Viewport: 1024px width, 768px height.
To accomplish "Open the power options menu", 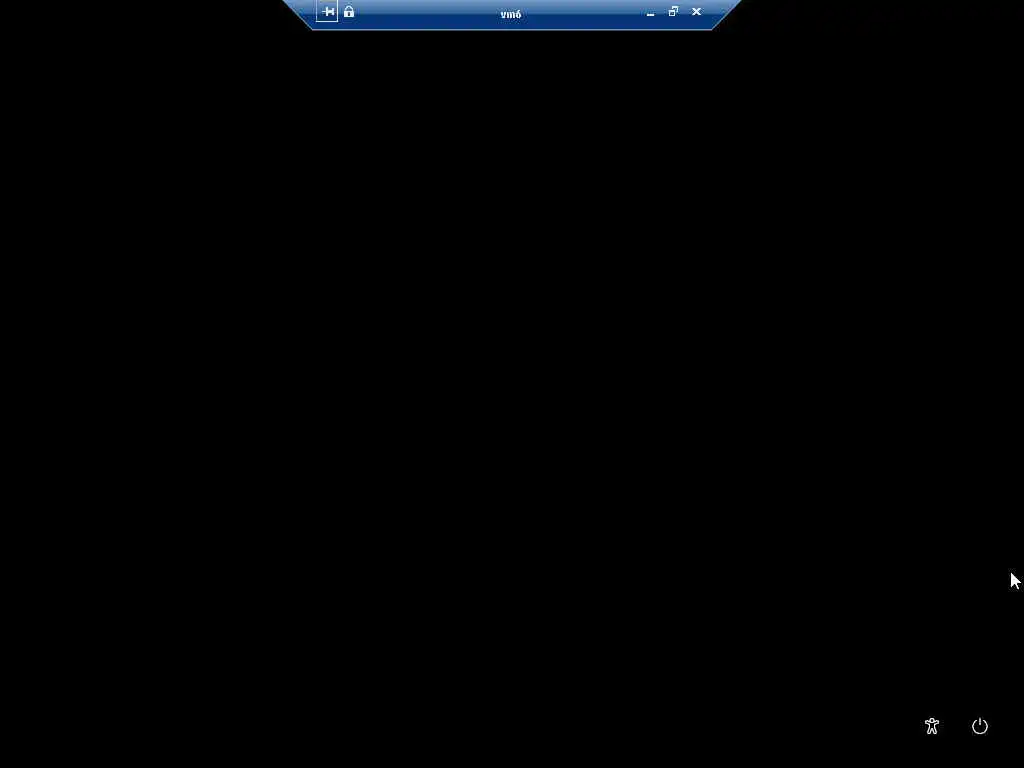I will pyautogui.click(x=980, y=726).
